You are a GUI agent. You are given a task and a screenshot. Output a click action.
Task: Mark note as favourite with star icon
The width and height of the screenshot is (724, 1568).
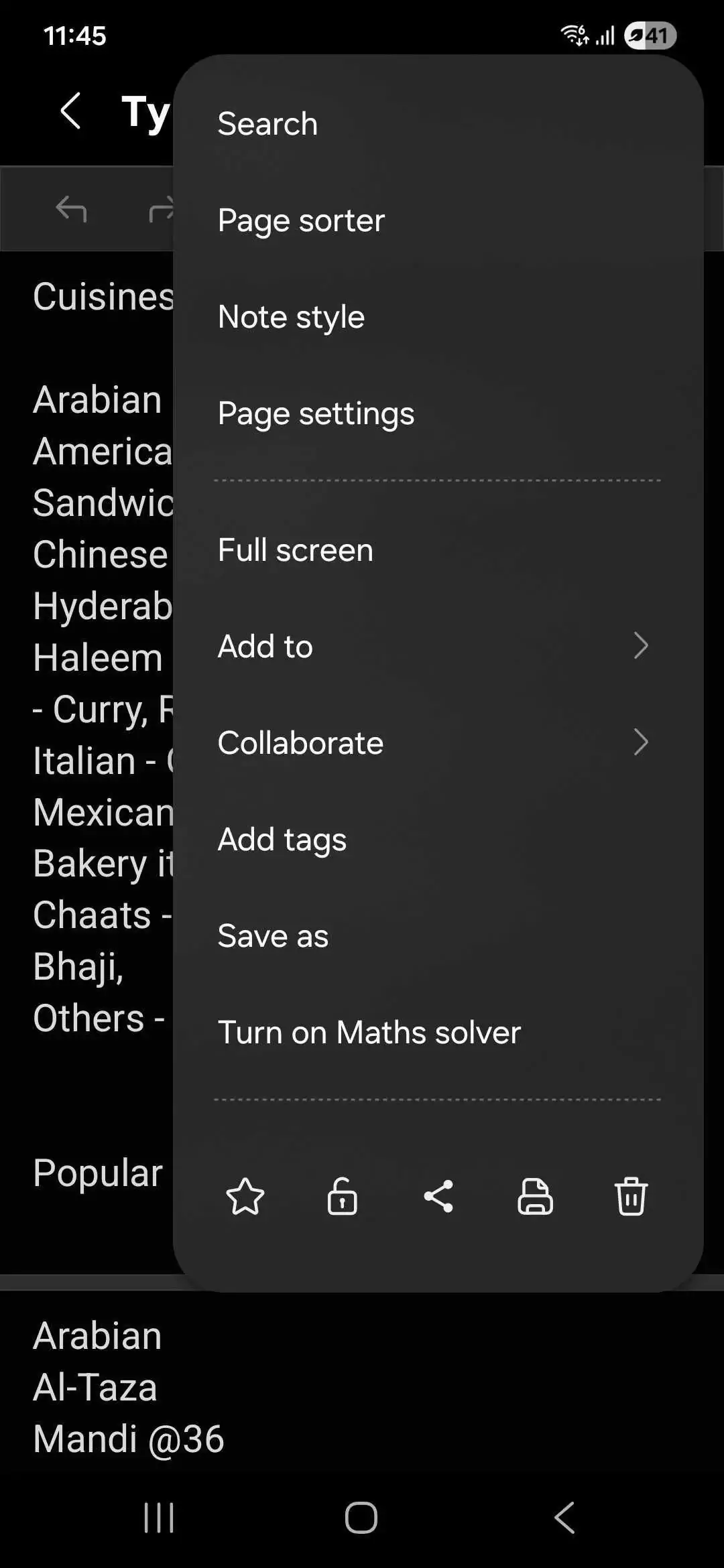point(245,1197)
